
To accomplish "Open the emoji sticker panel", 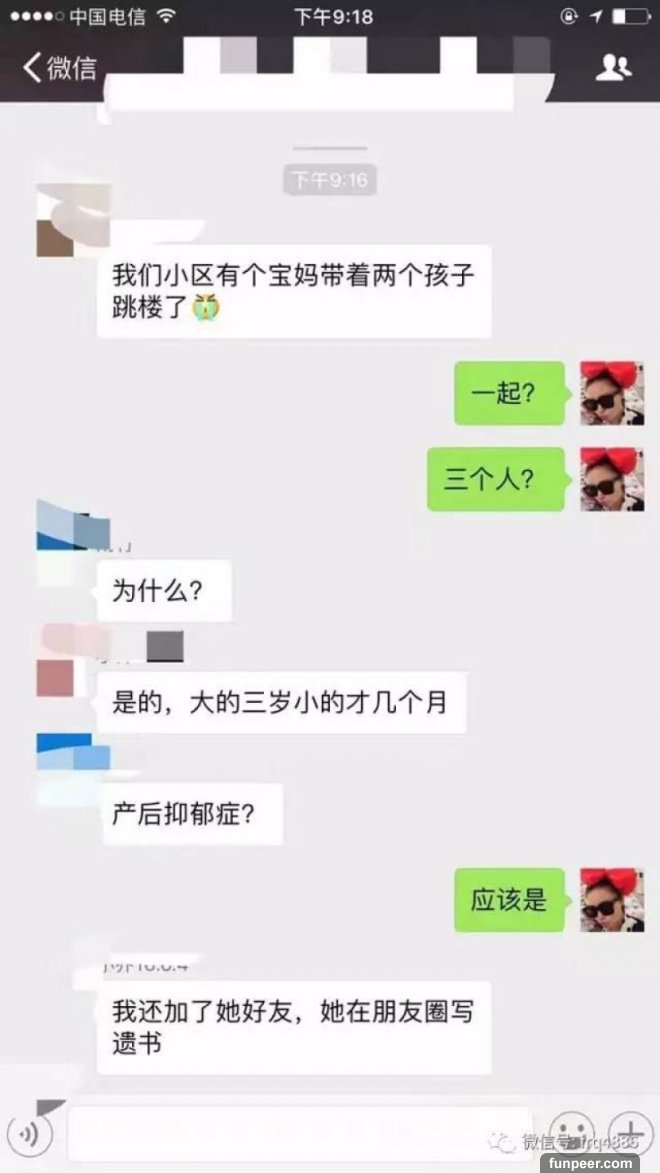I will [x=573, y=1131].
